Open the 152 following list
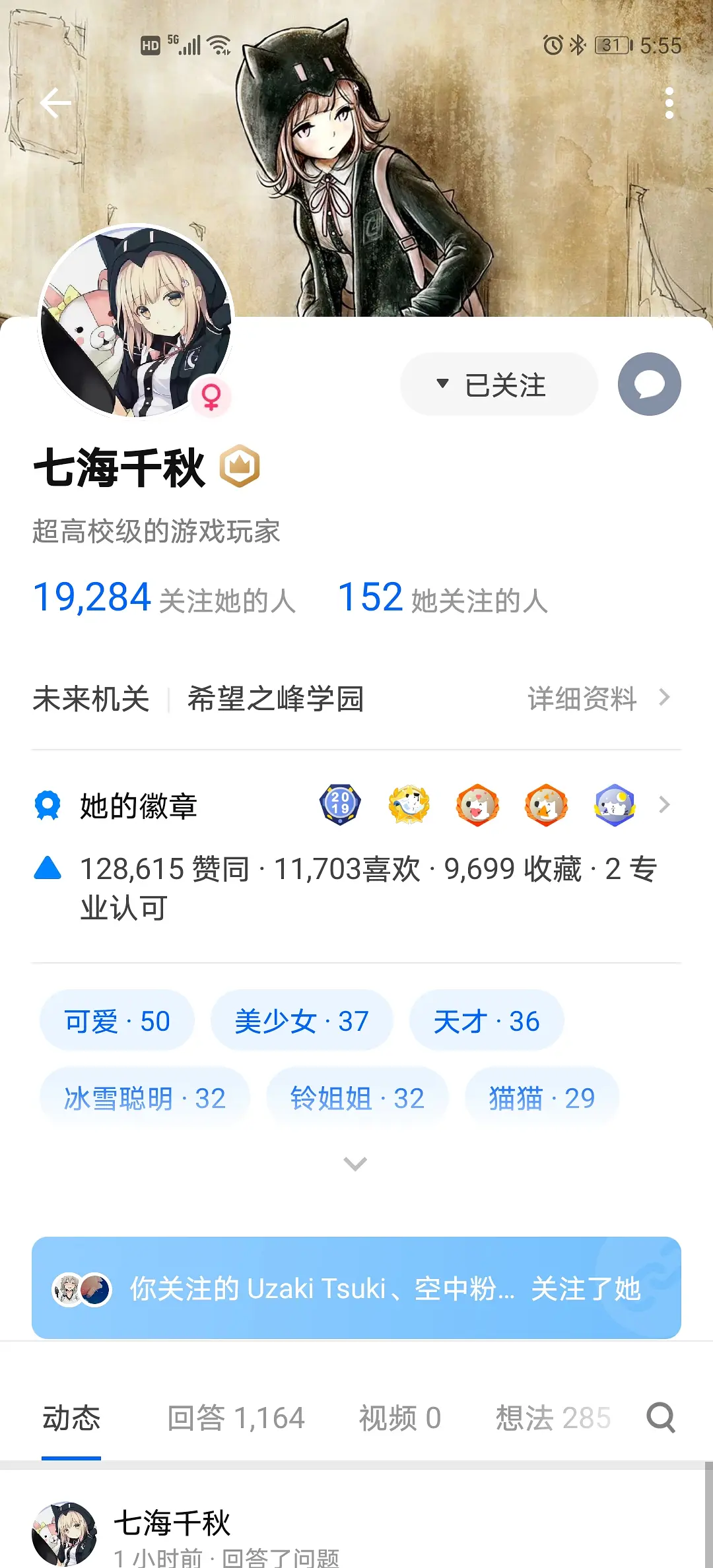This screenshot has height=1568, width=713. pos(442,599)
